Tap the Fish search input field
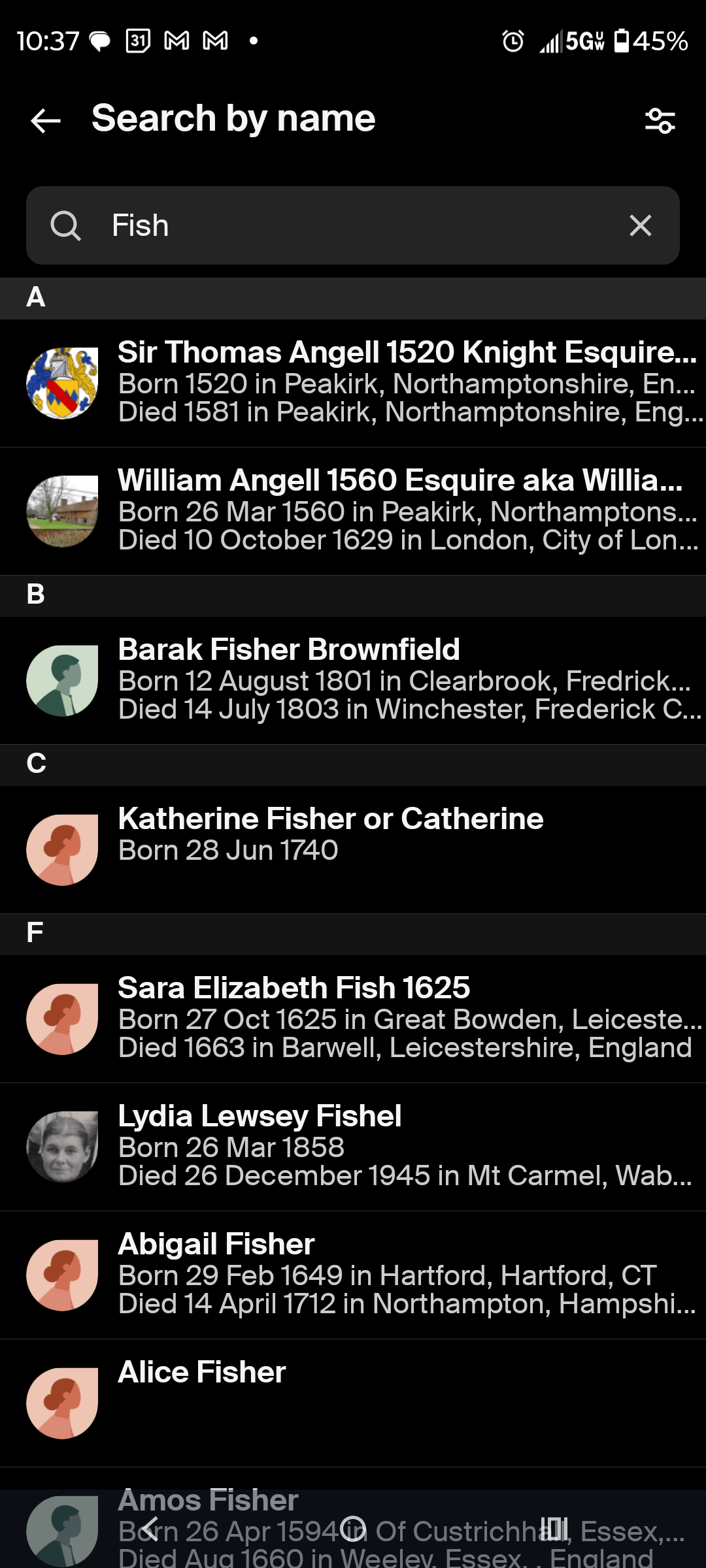 (x=327, y=225)
